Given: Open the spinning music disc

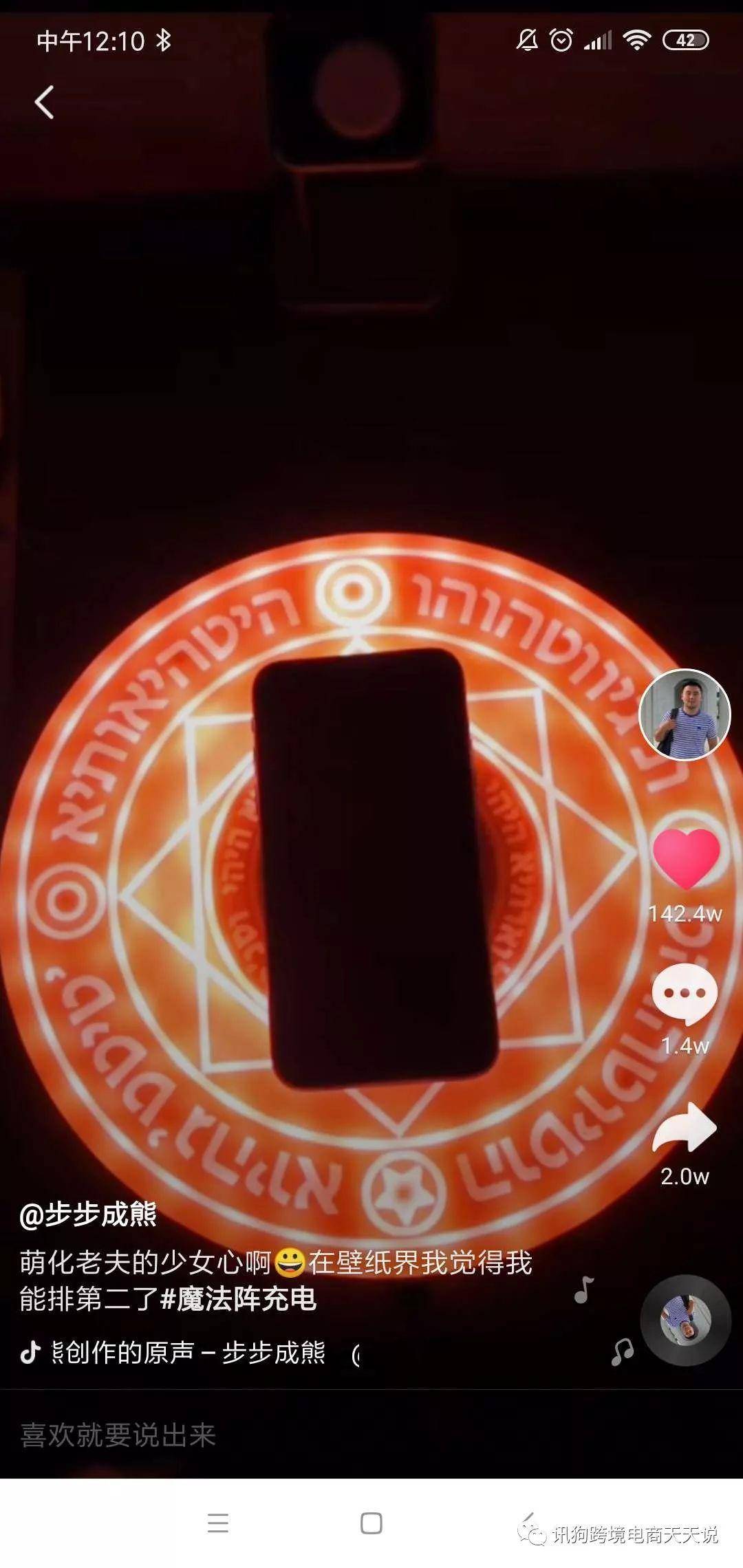Looking at the screenshot, I should click(685, 1320).
